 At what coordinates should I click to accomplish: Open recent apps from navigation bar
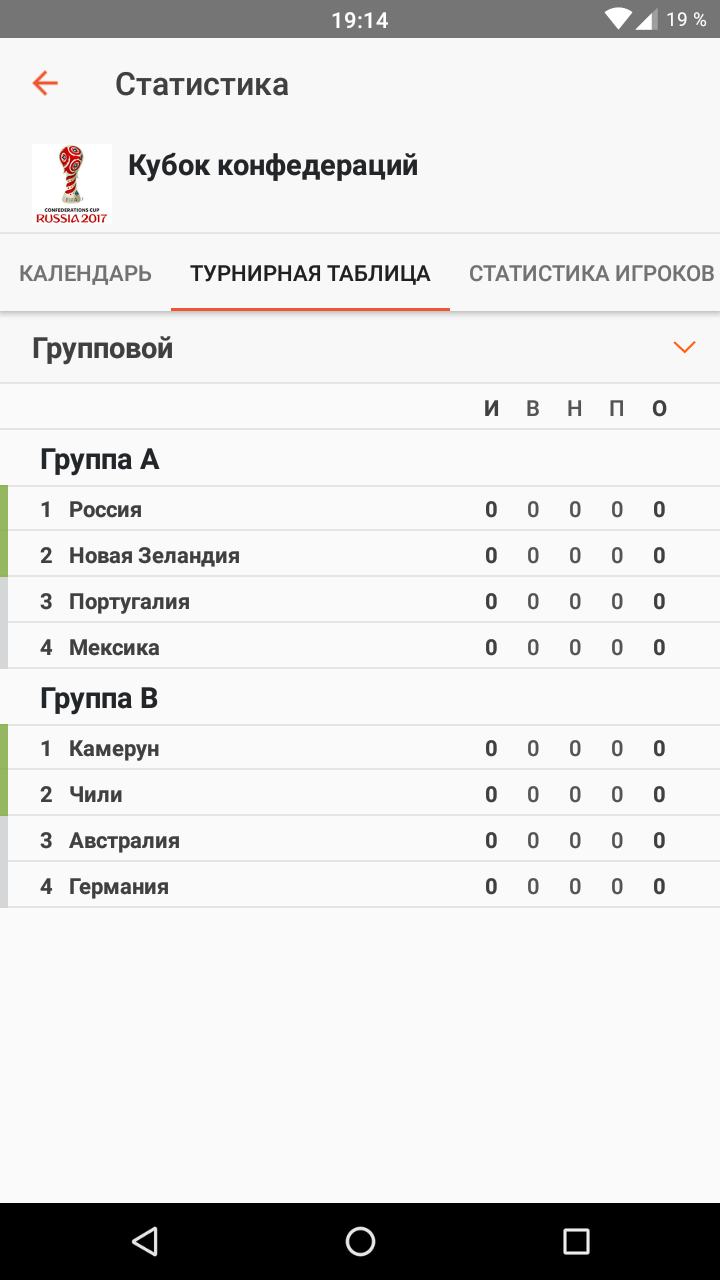(x=576, y=1241)
